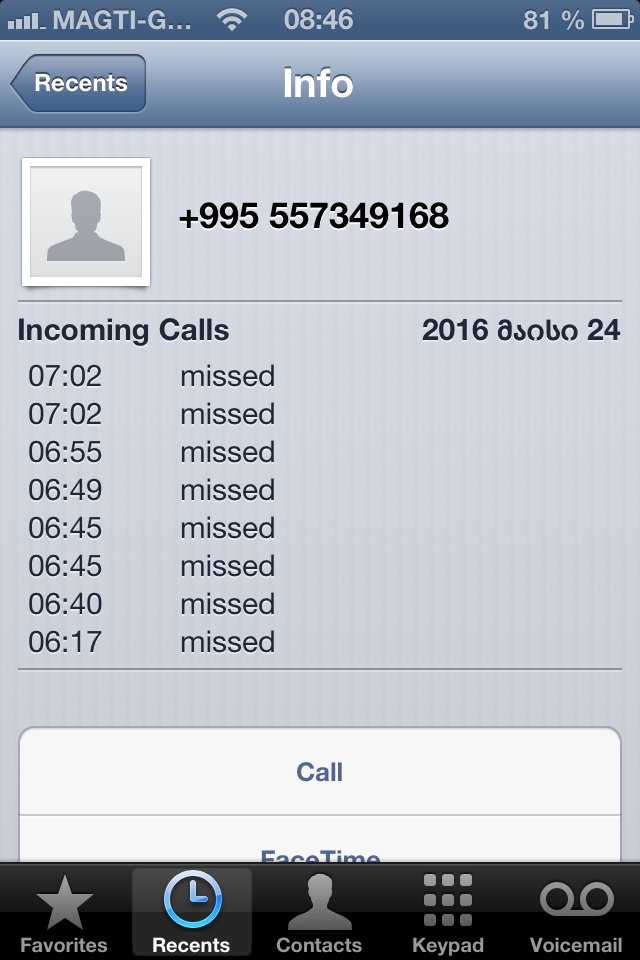Open the Voicemail tab
The height and width of the screenshot is (960, 640).
point(575,913)
